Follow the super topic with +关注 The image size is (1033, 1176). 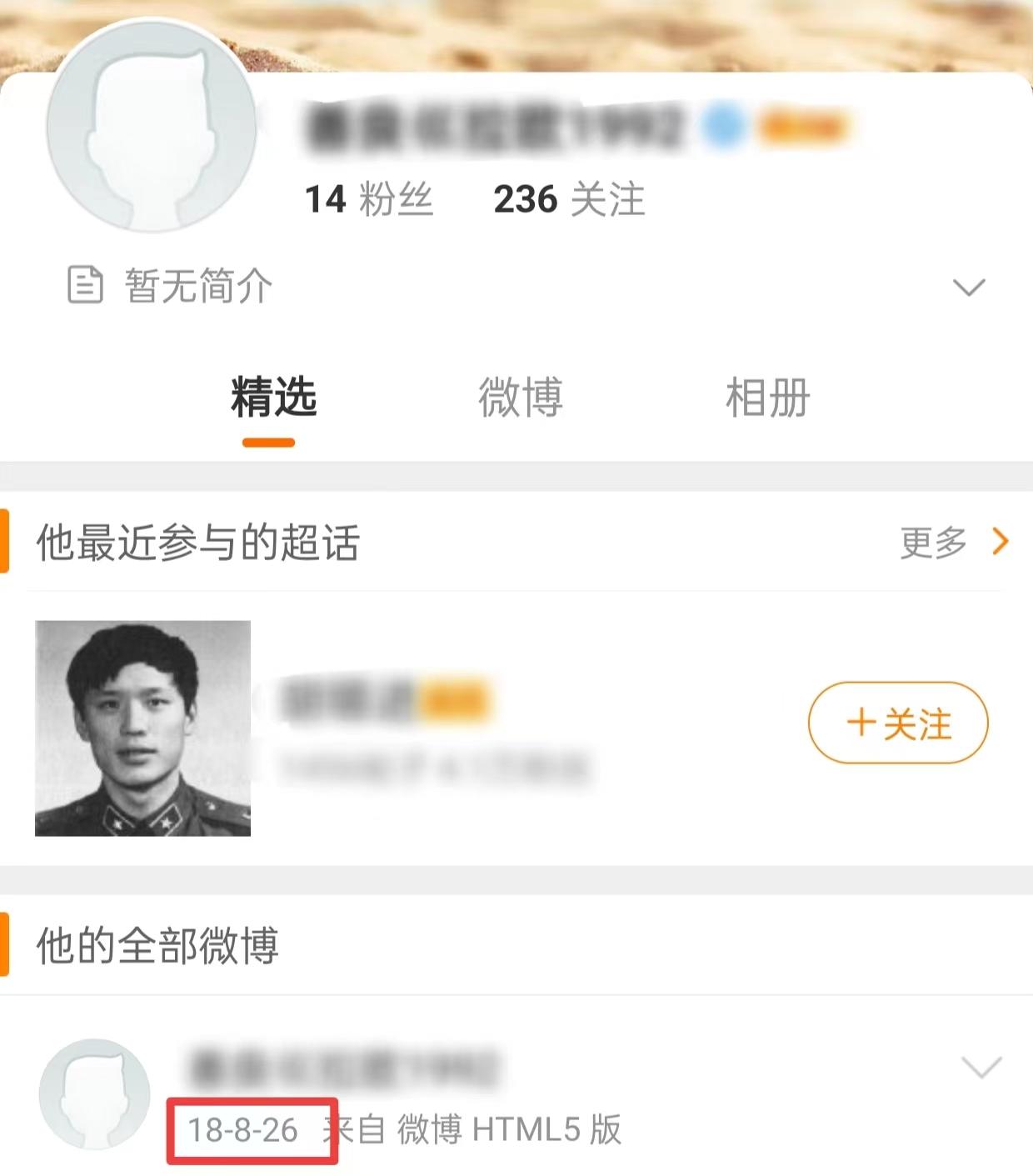(897, 723)
